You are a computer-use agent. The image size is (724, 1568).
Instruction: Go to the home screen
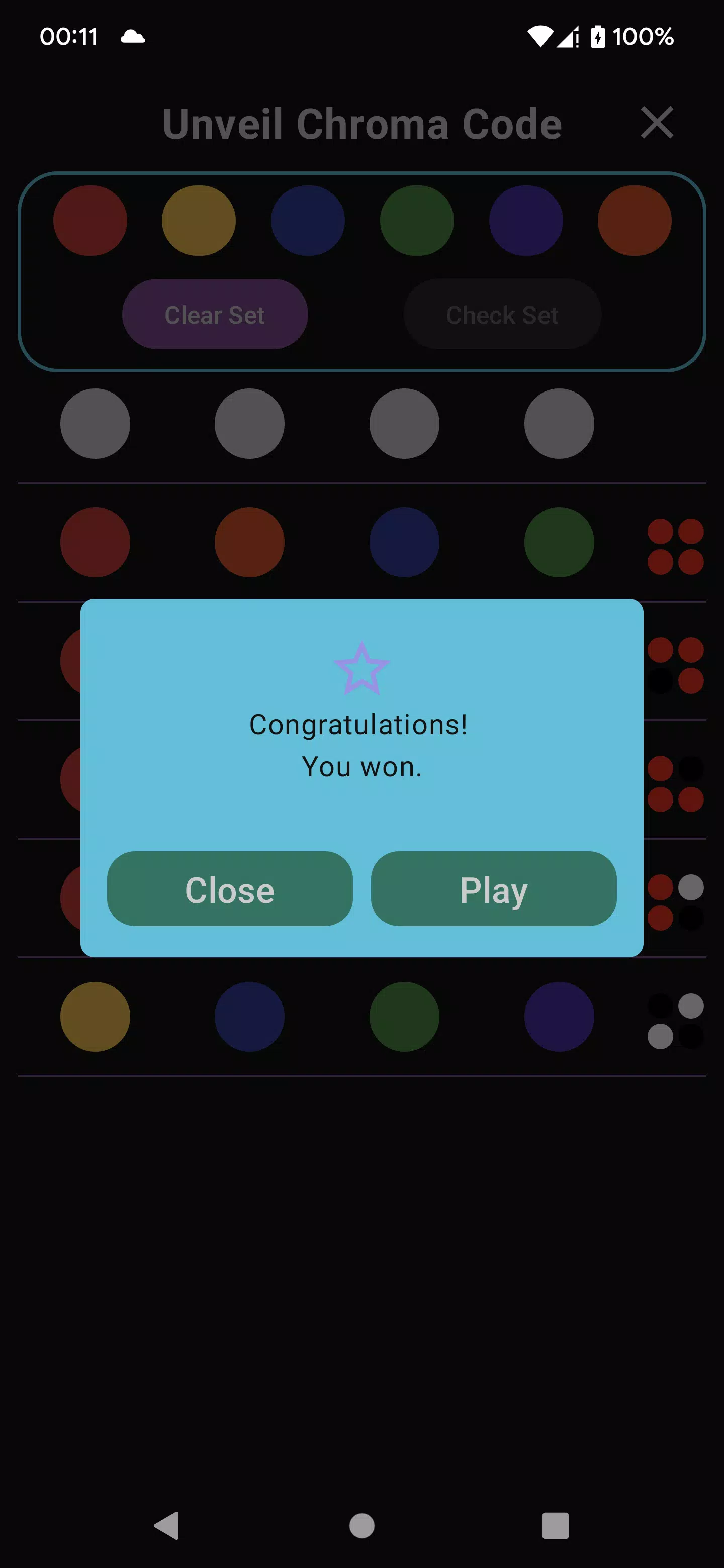(361, 1525)
